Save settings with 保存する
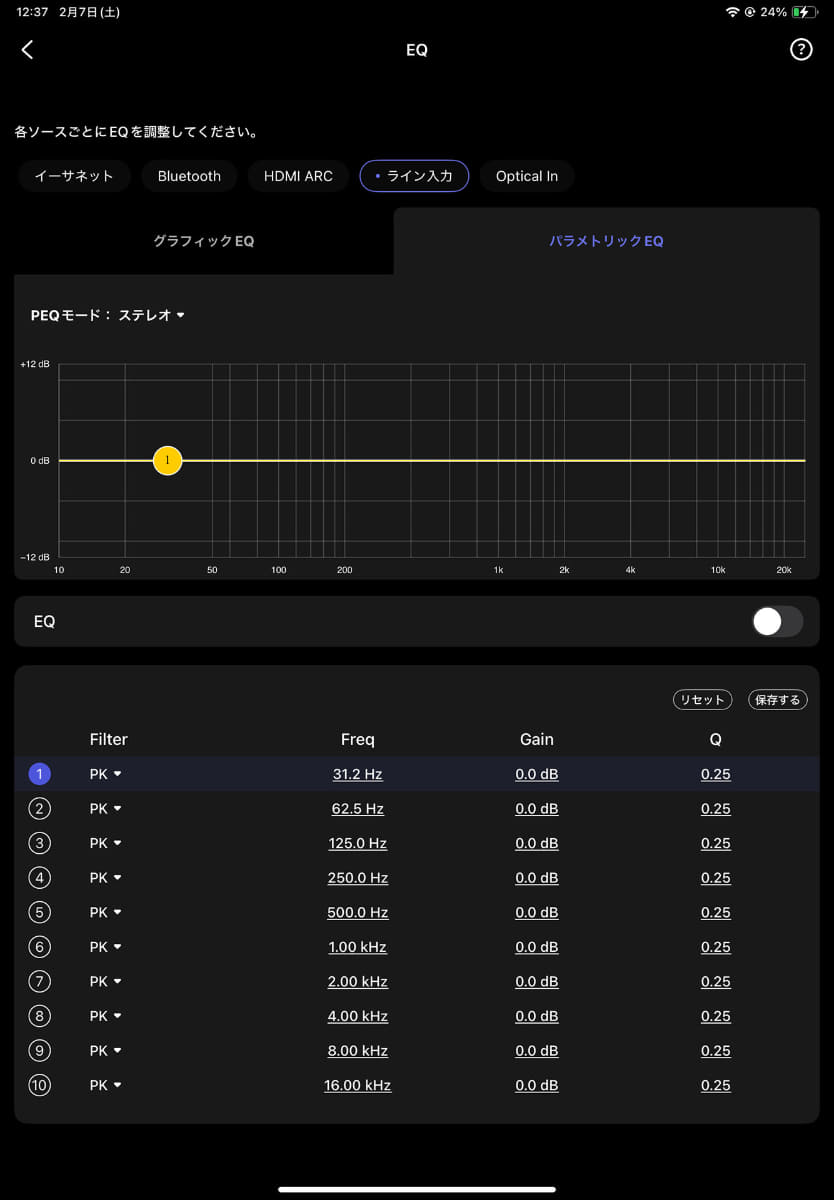This screenshot has width=834, height=1200. tap(777, 700)
